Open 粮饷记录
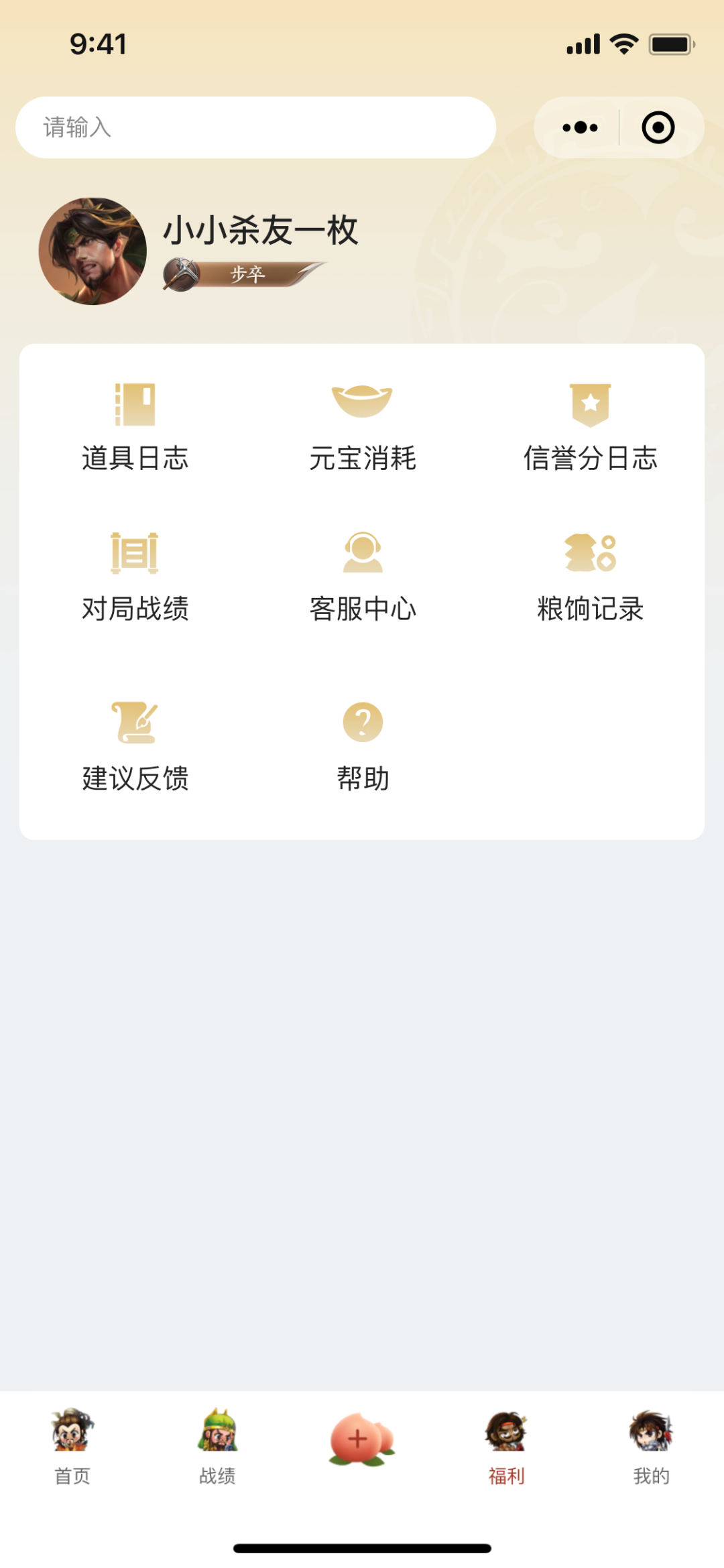 [590, 575]
